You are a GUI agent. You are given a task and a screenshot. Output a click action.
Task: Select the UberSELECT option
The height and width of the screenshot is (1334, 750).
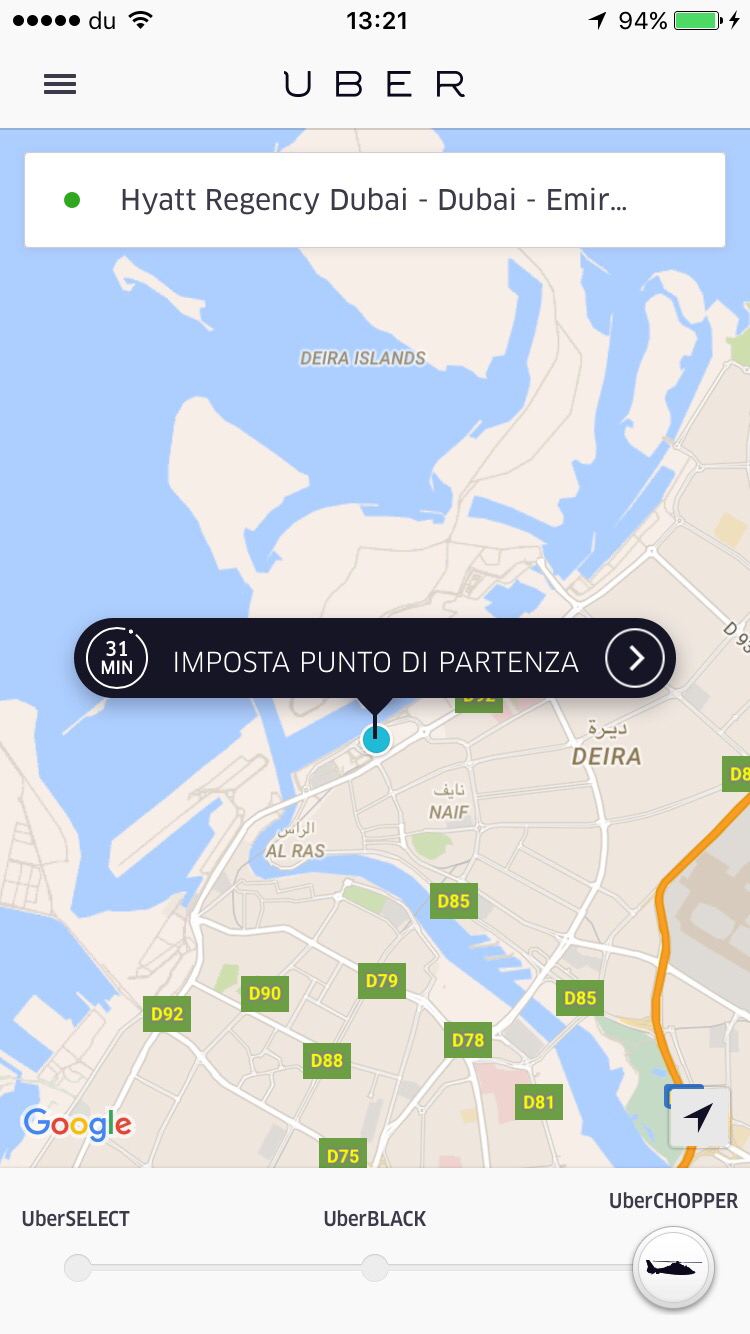pyautogui.click(x=78, y=1268)
